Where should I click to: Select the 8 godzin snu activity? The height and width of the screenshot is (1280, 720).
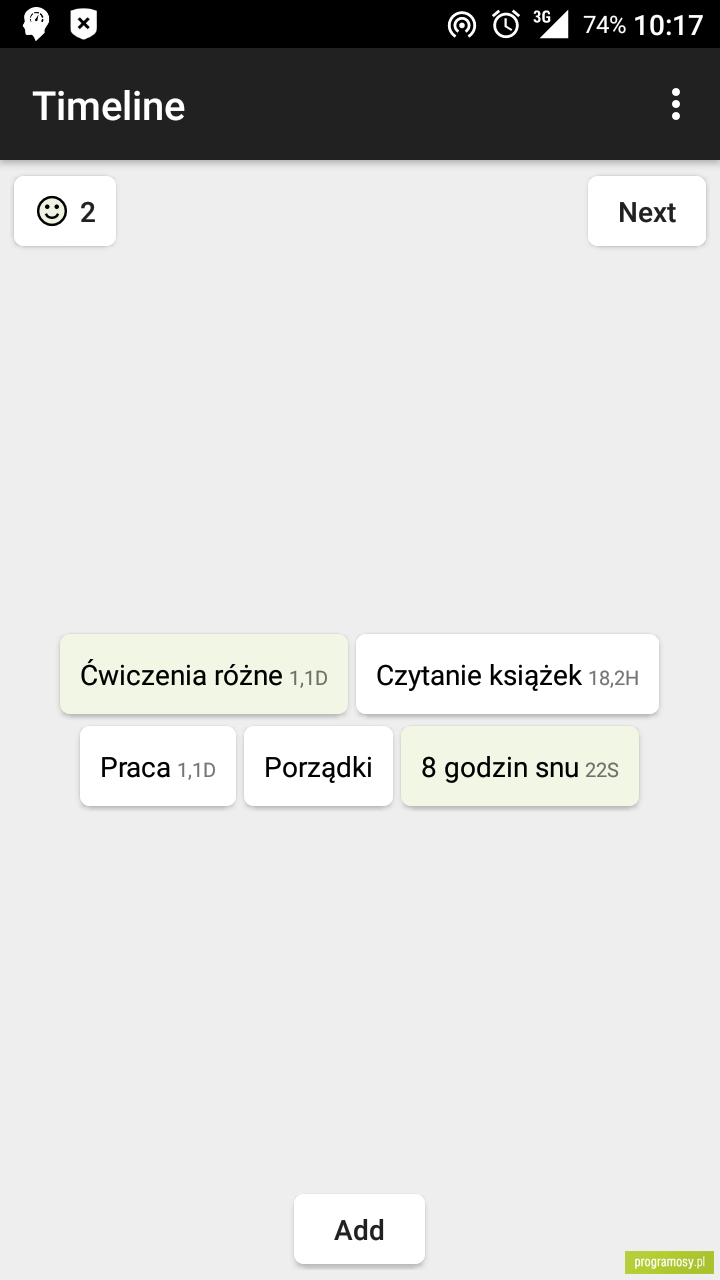pyautogui.click(x=520, y=766)
